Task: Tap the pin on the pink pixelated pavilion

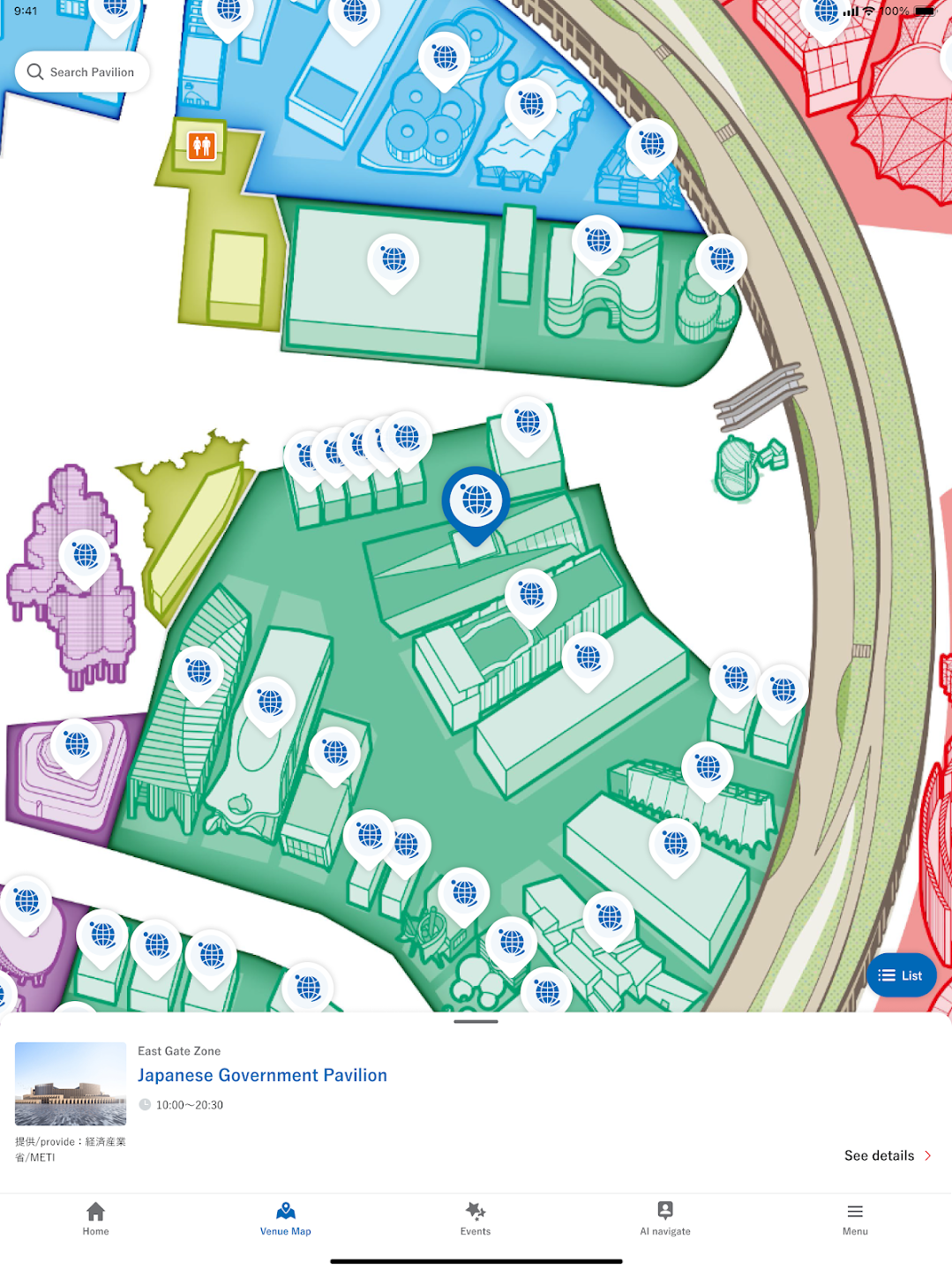Action: point(85,556)
